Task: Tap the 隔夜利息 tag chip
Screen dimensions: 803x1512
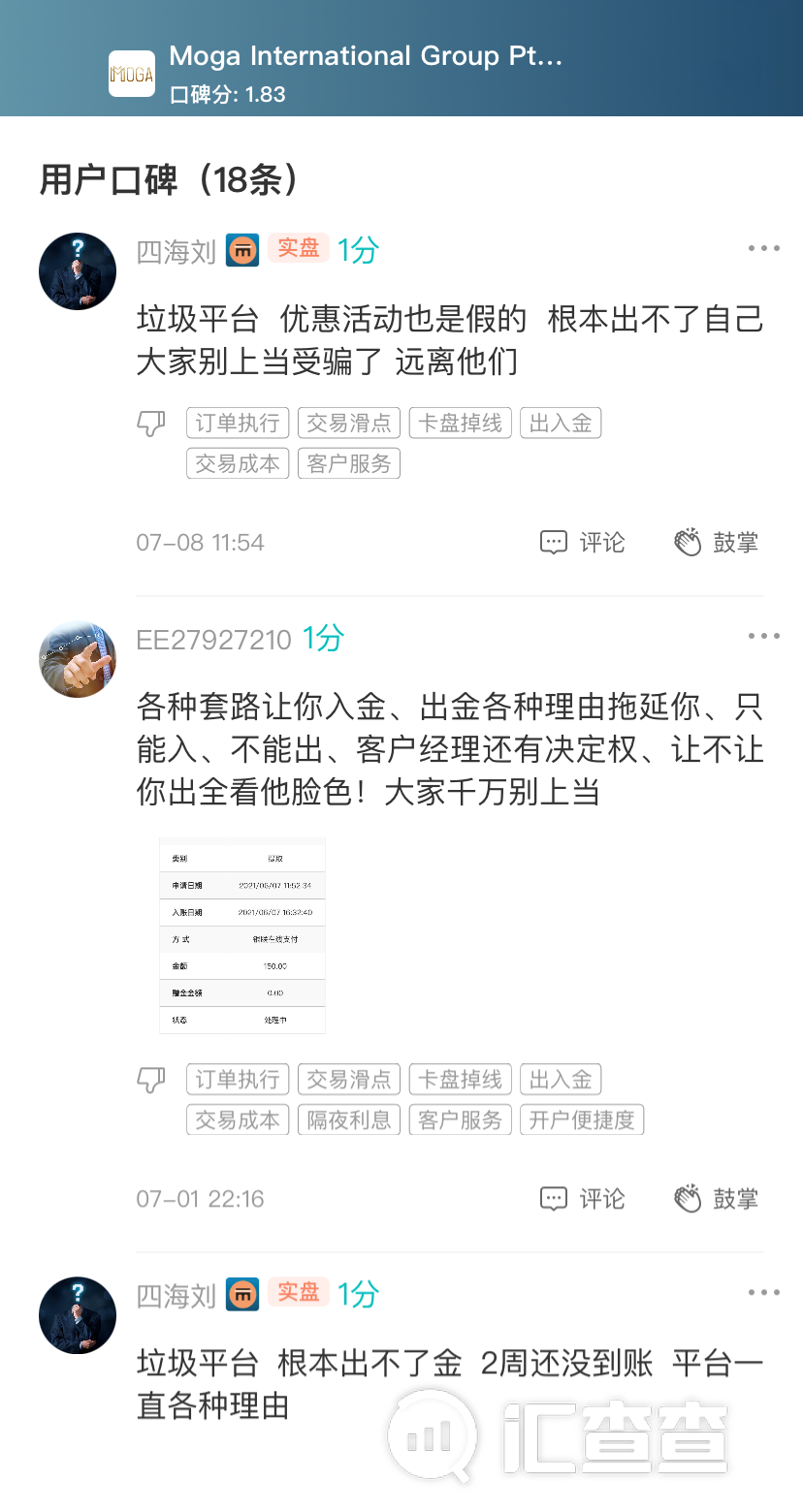Action: tap(349, 1120)
